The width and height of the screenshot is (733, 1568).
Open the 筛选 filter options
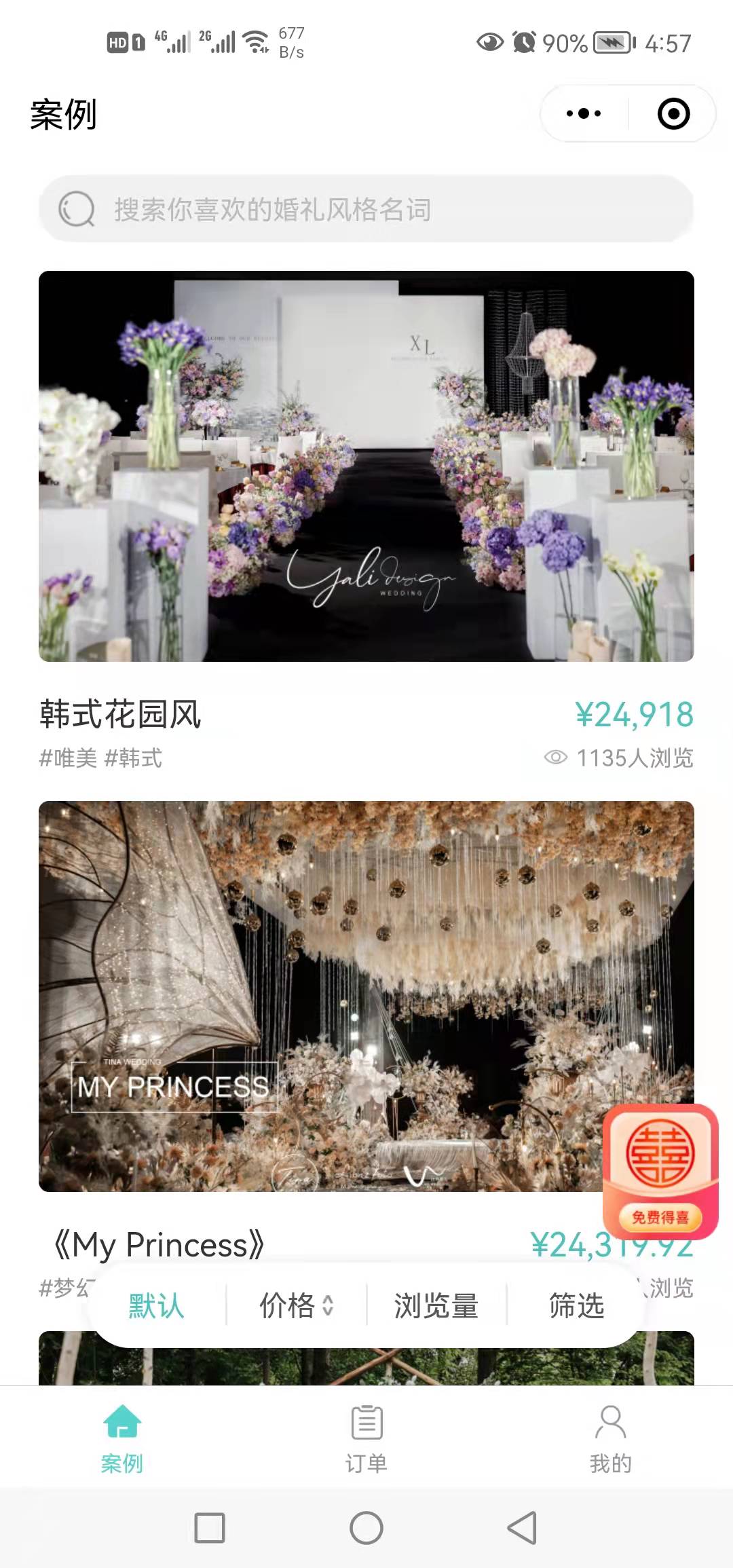coord(576,1305)
